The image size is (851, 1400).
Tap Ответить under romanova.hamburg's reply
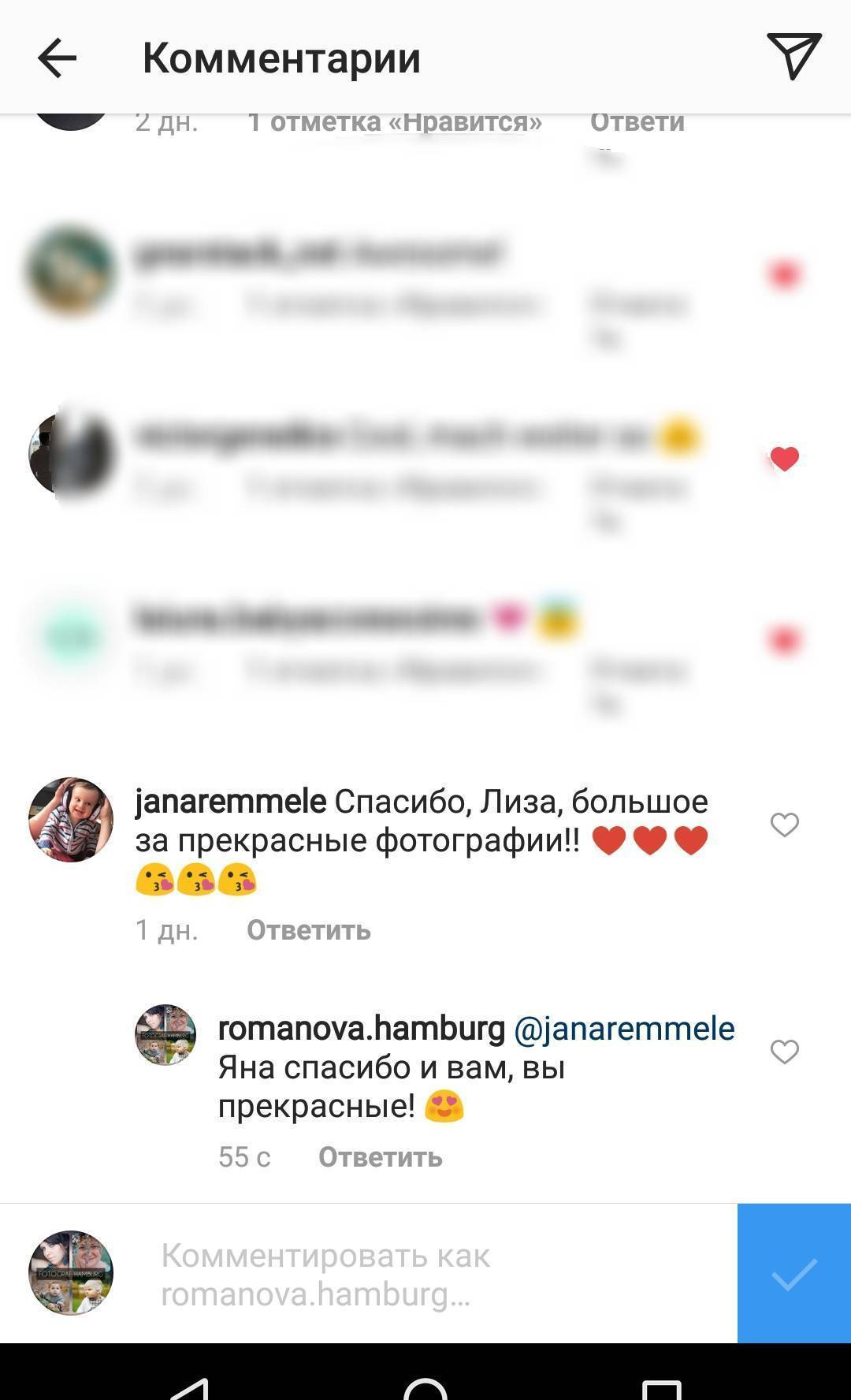380,1157
